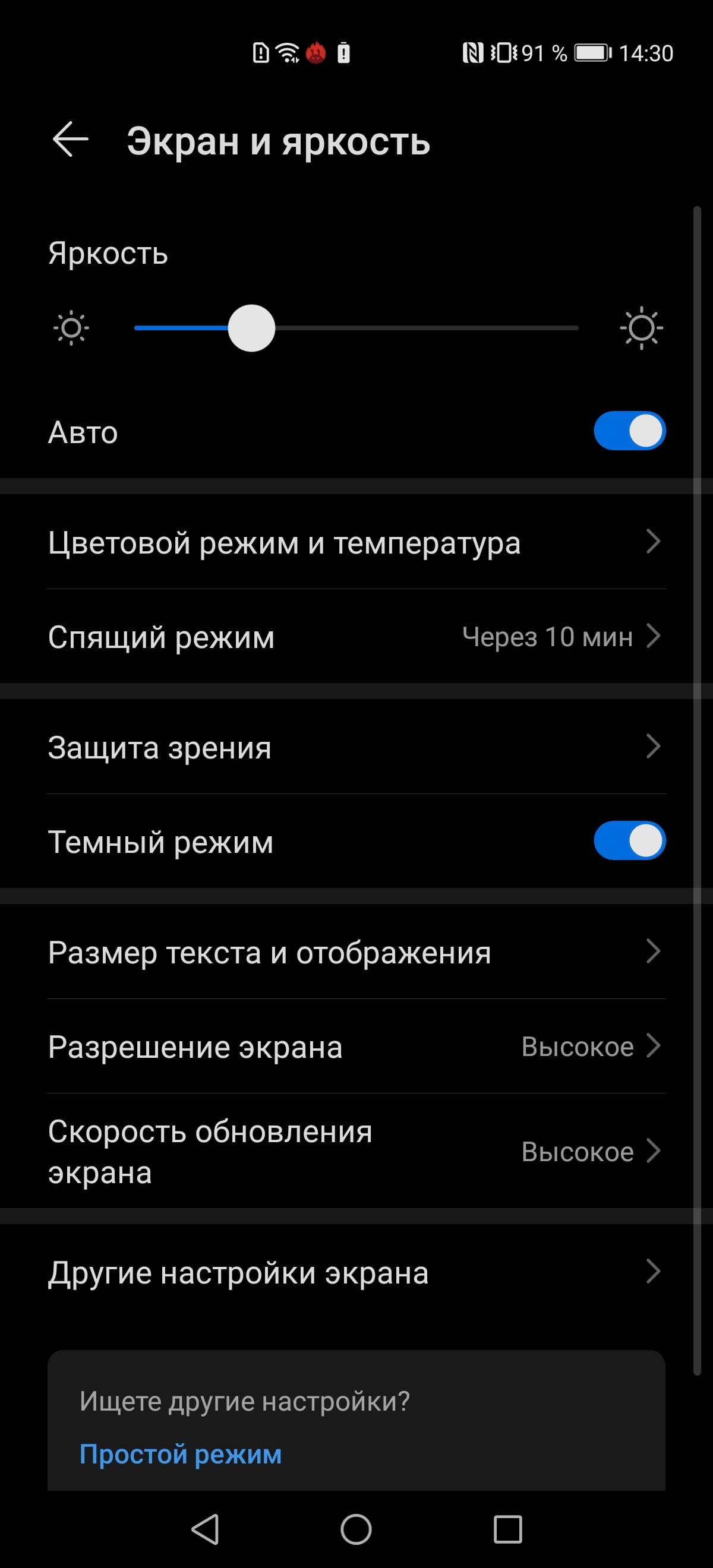713x1568 pixels.
Task: Follow the Простой режим link
Action: pyautogui.click(x=180, y=1454)
